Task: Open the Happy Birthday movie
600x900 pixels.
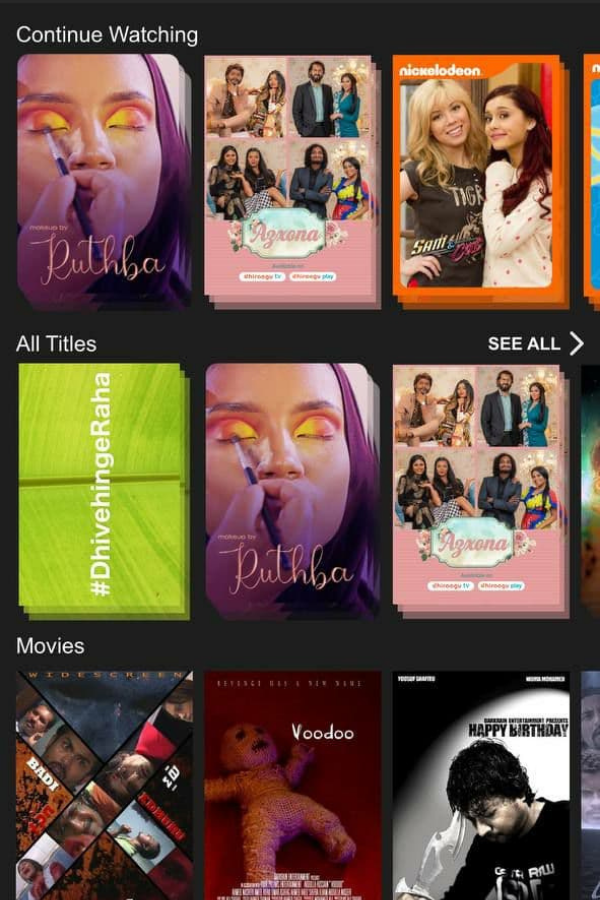Action: [480, 785]
